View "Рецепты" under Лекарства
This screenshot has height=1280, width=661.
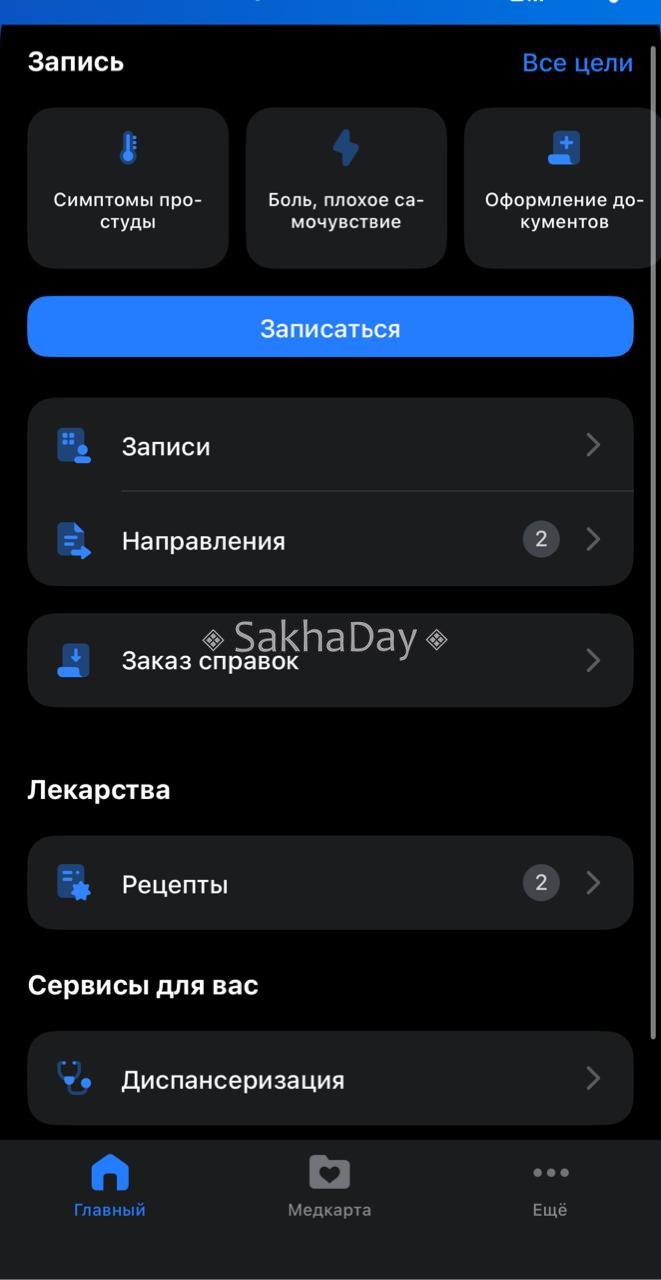[x=330, y=883]
